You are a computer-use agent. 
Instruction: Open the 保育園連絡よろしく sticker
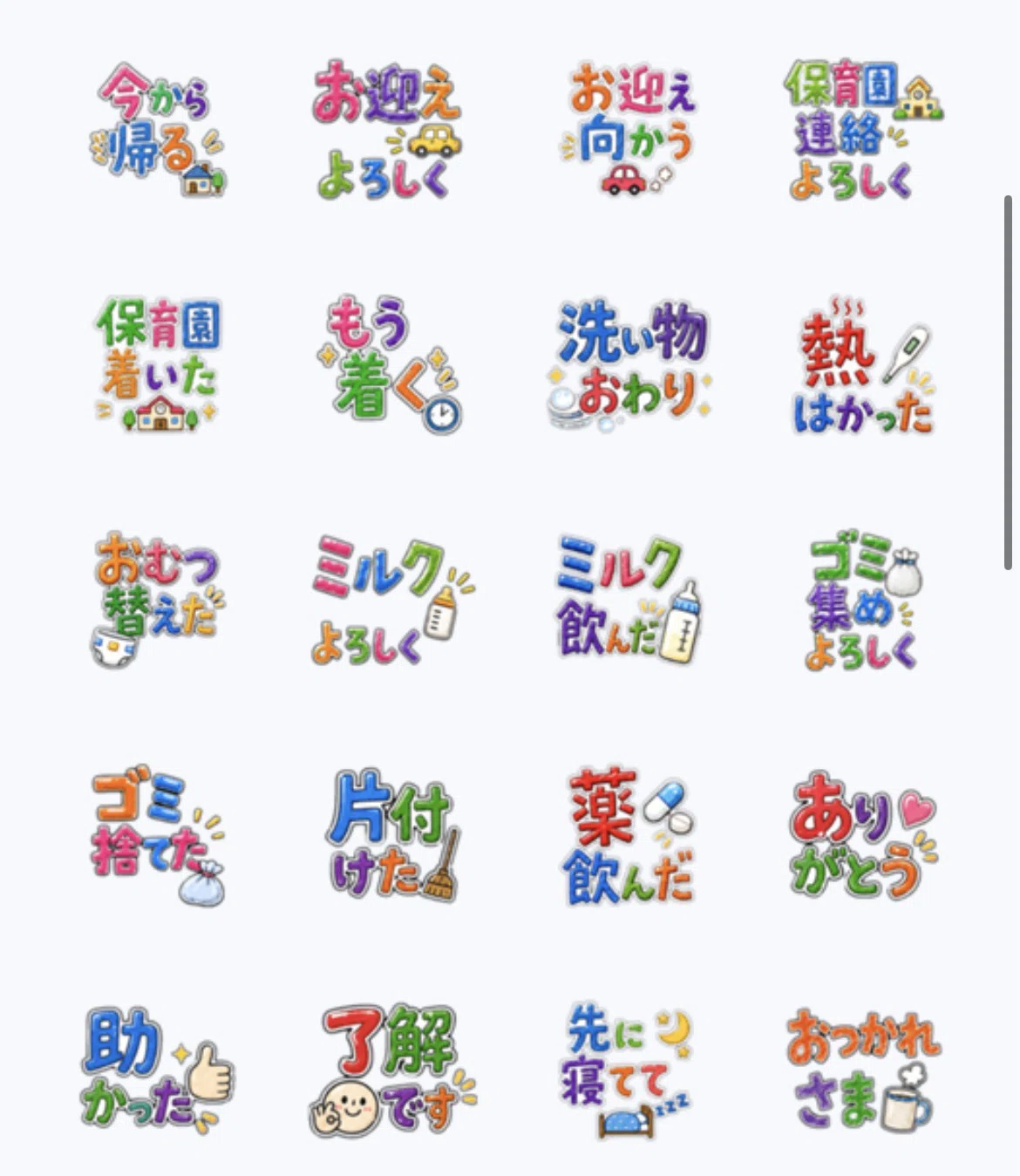coord(863,129)
